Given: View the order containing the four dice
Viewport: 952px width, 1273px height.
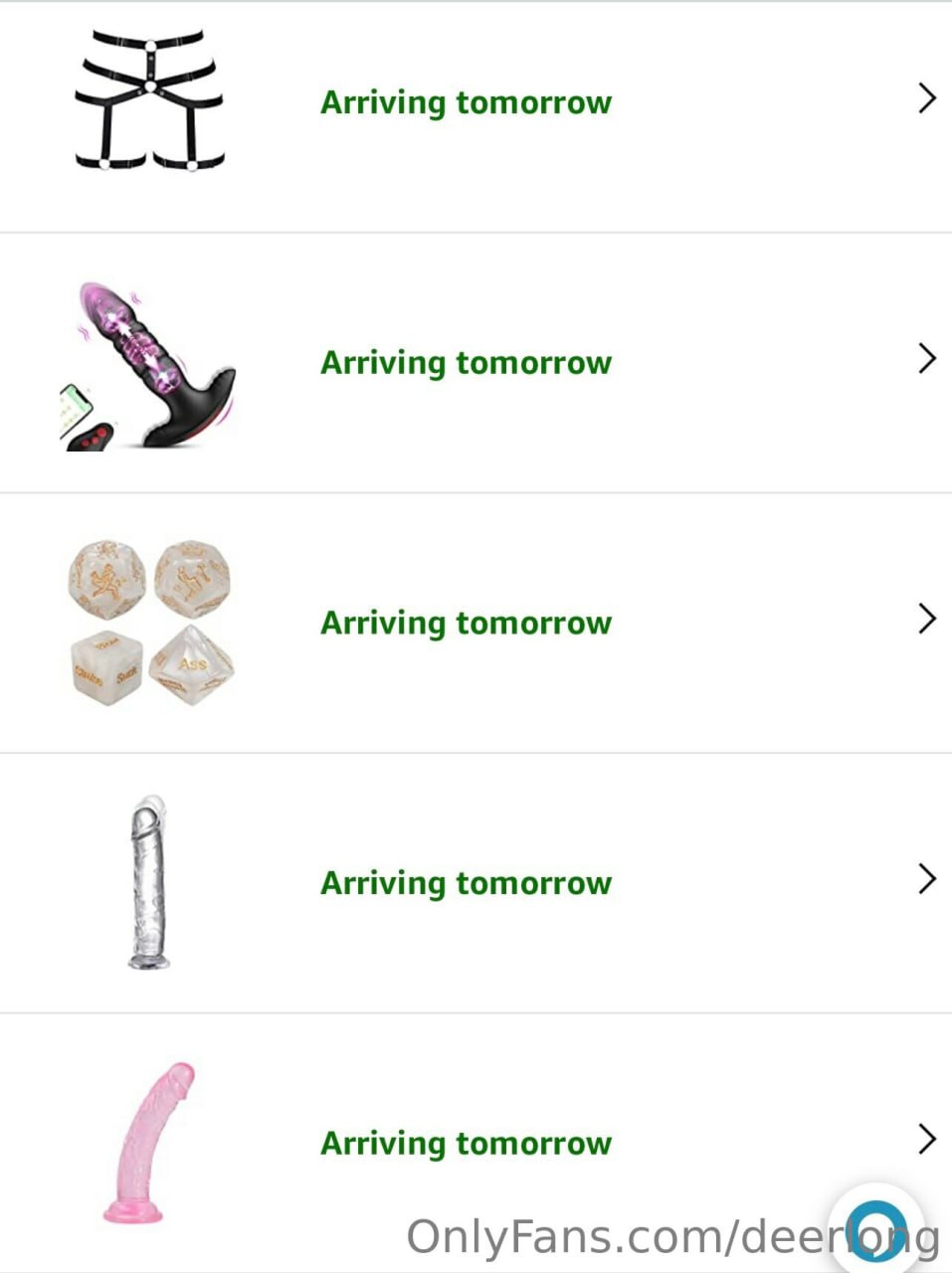Looking at the screenshot, I should tap(476, 623).
